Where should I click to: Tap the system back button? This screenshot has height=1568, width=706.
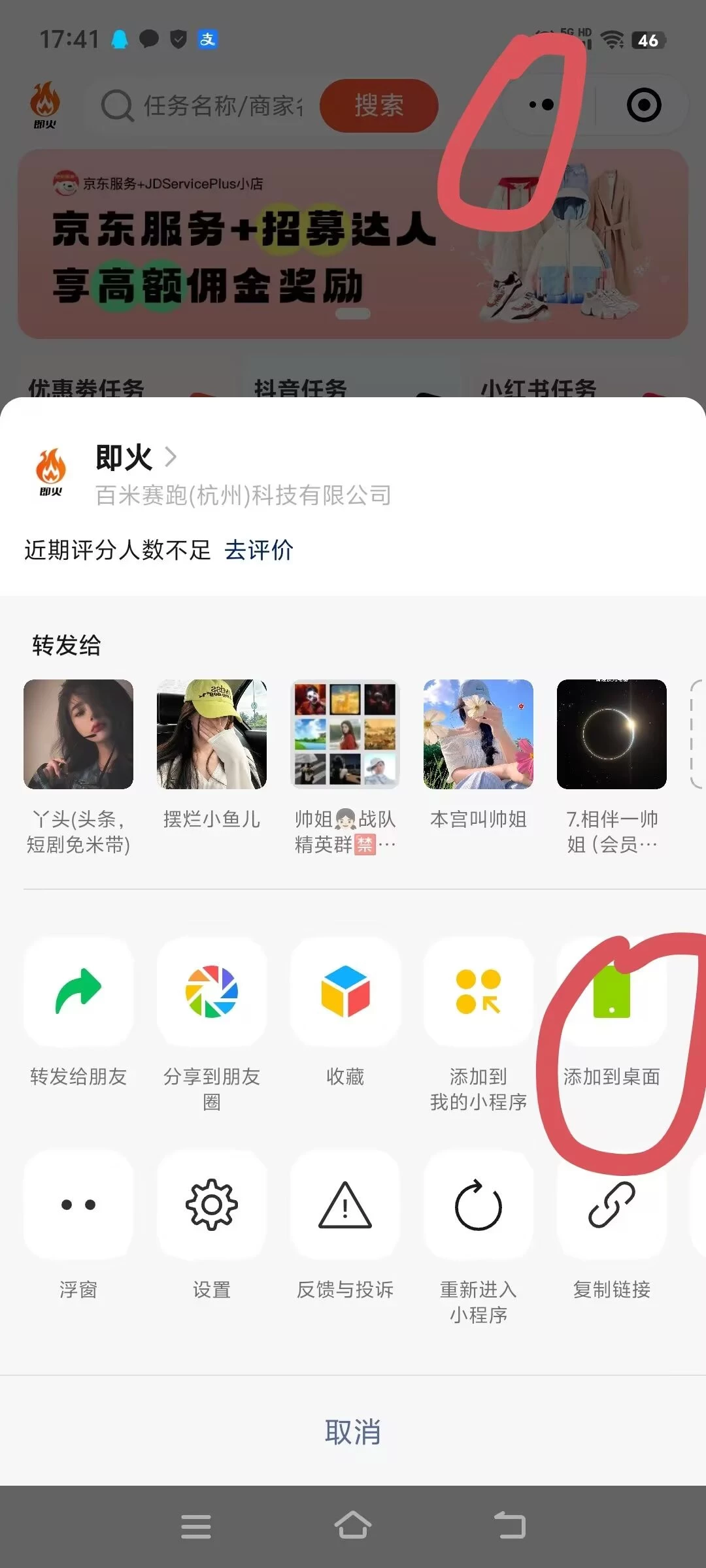click(510, 1526)
